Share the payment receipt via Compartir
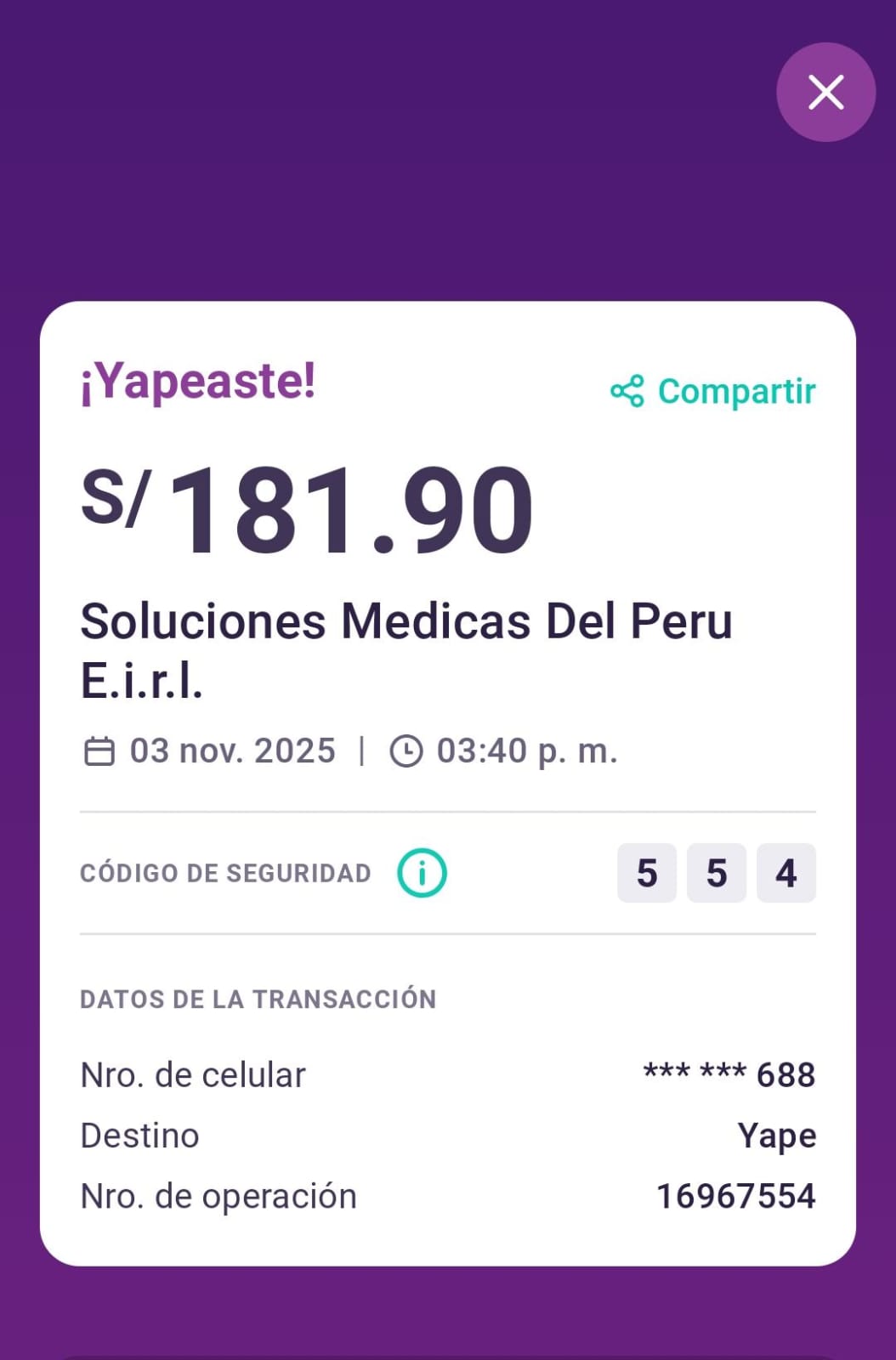 pos(713,392)
